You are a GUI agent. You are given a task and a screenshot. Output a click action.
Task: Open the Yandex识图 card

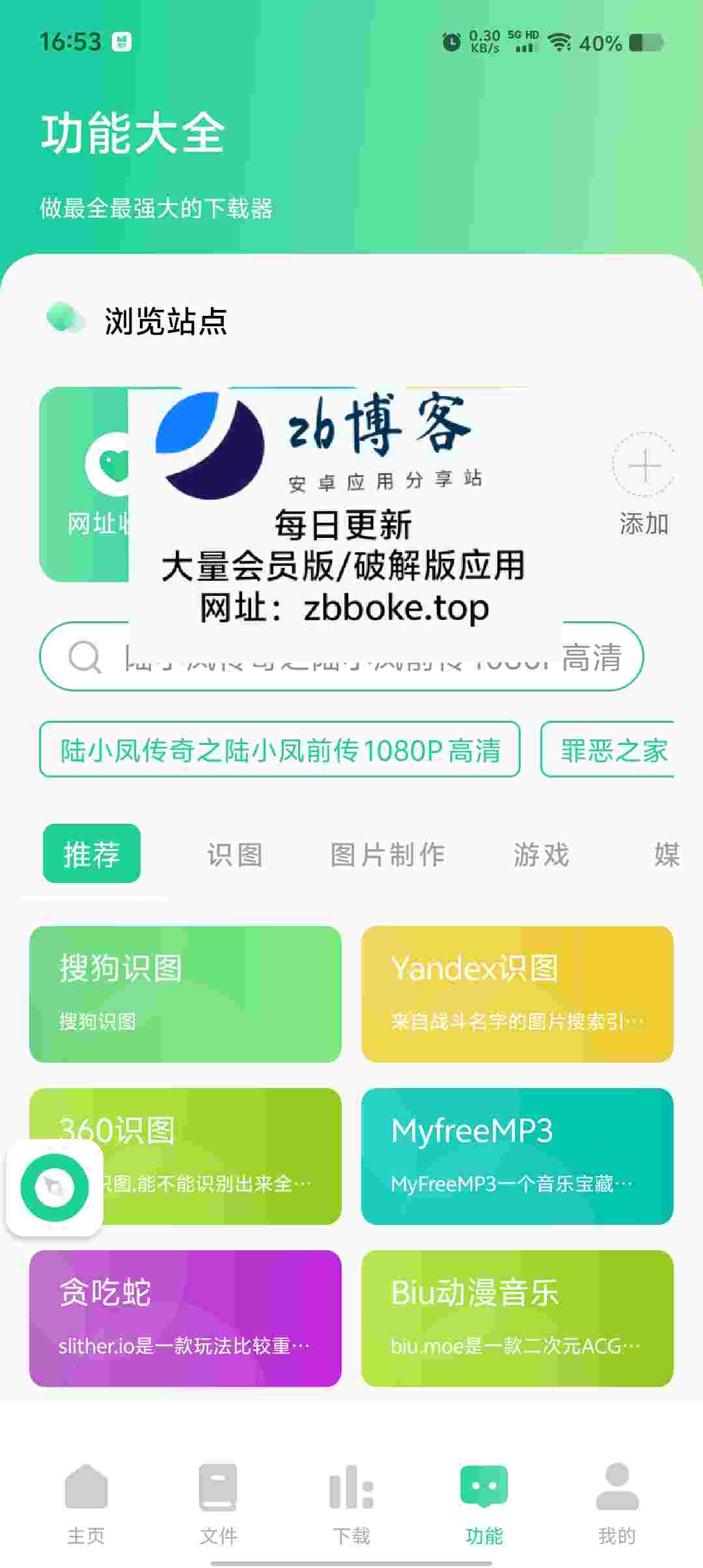point(517,994)
